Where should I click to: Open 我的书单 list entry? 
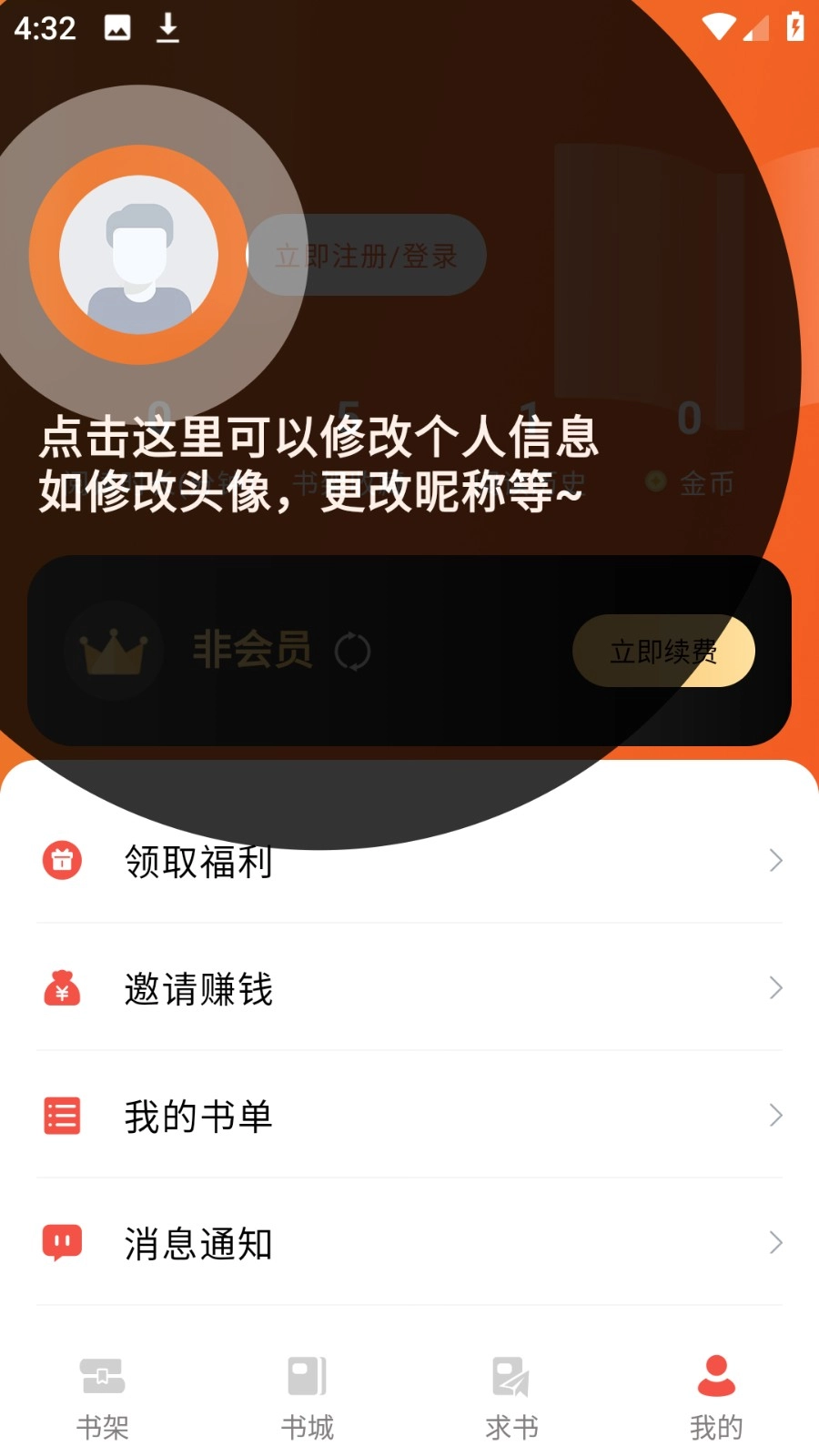409,1115
